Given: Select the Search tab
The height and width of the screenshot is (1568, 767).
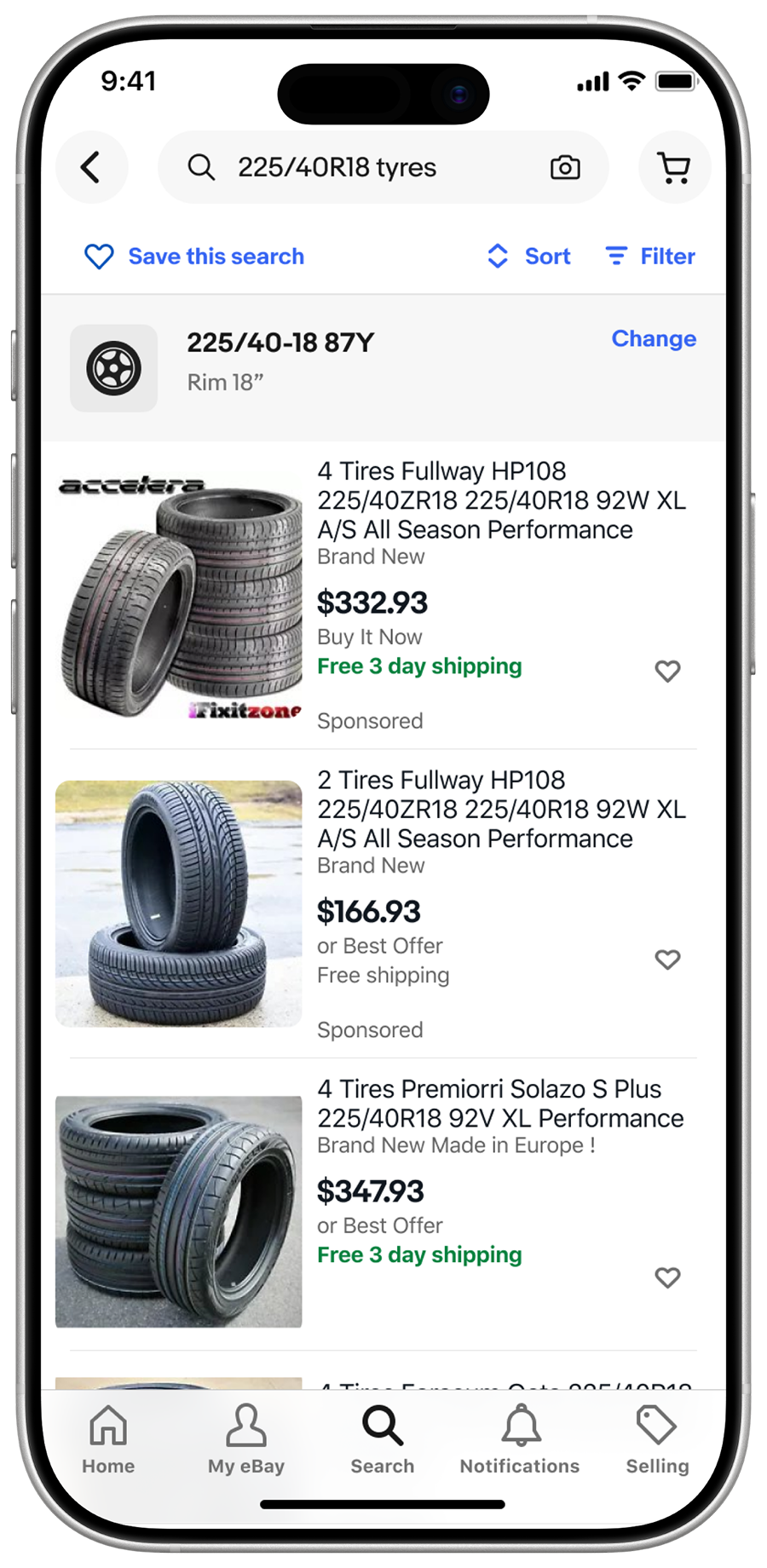Looking at the screenshot, I should pos(383,1440).
